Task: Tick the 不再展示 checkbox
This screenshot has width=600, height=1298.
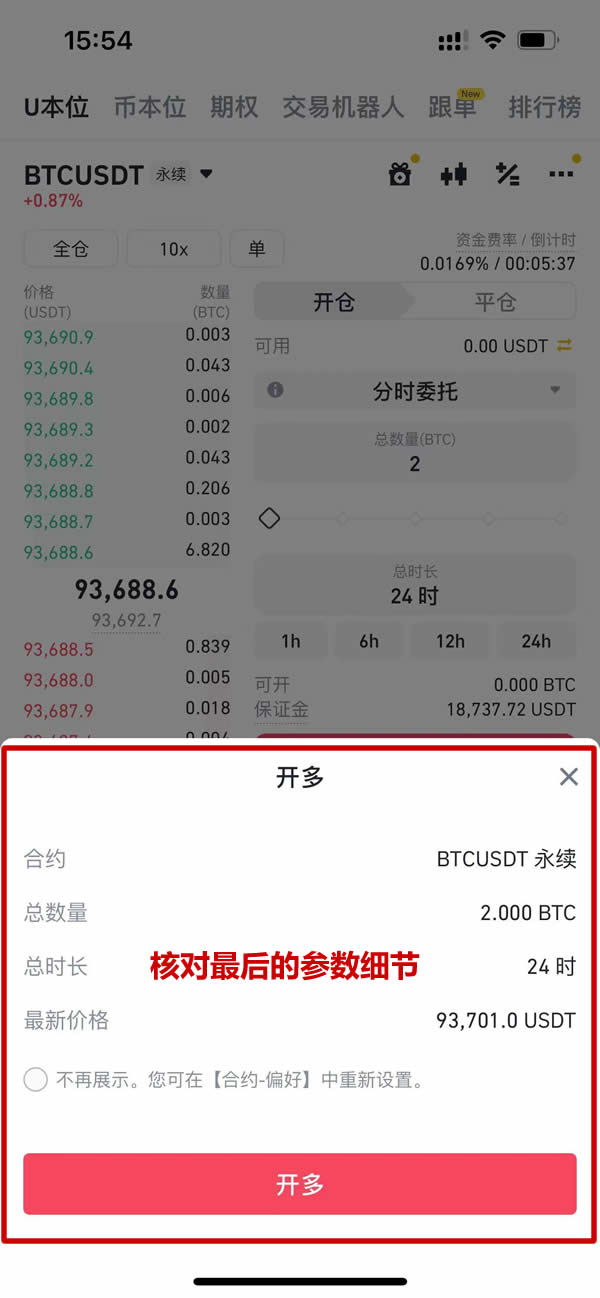Action: pos(36,1080)
